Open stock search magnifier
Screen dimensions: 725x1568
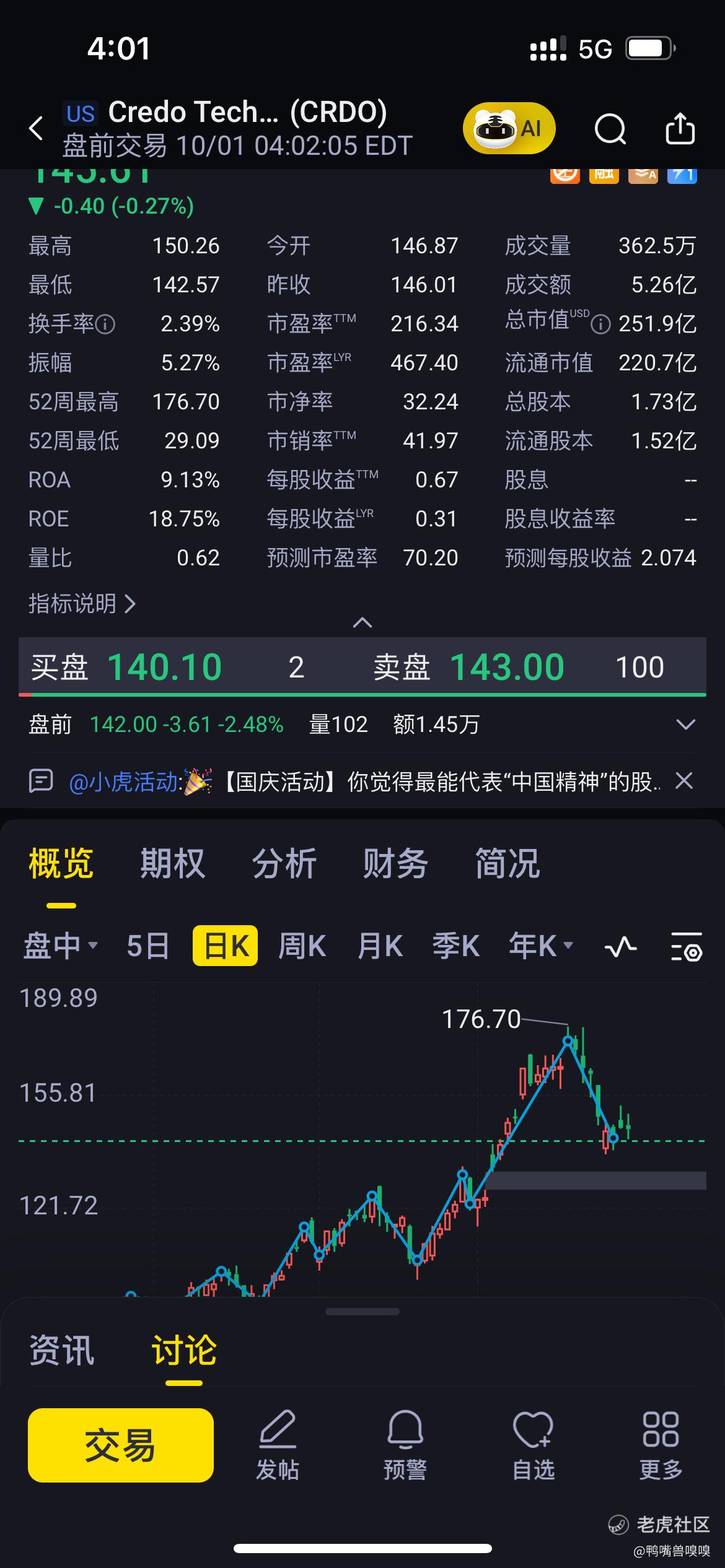click(610, 129)
